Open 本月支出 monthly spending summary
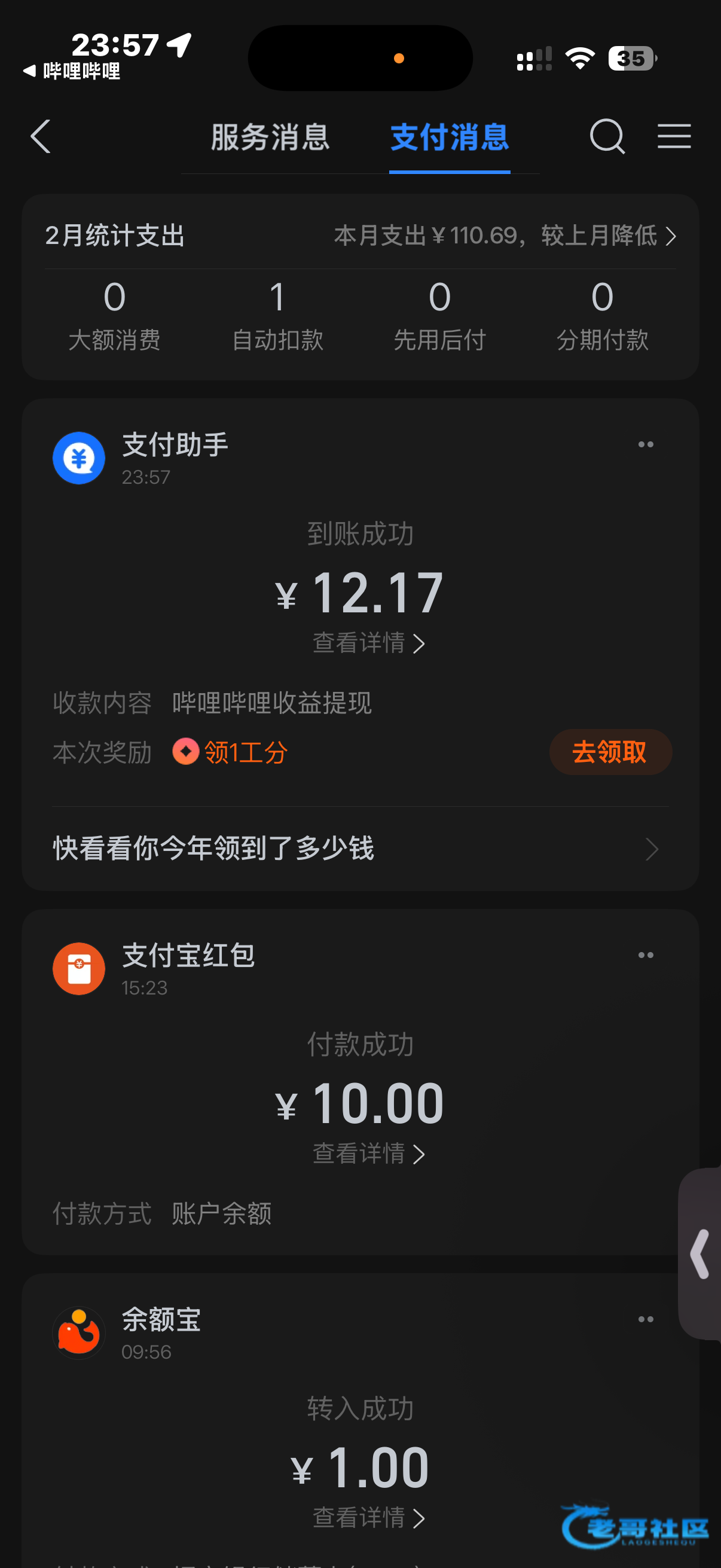This screenshot has height=1568, width=721. (x=505, y=236)
